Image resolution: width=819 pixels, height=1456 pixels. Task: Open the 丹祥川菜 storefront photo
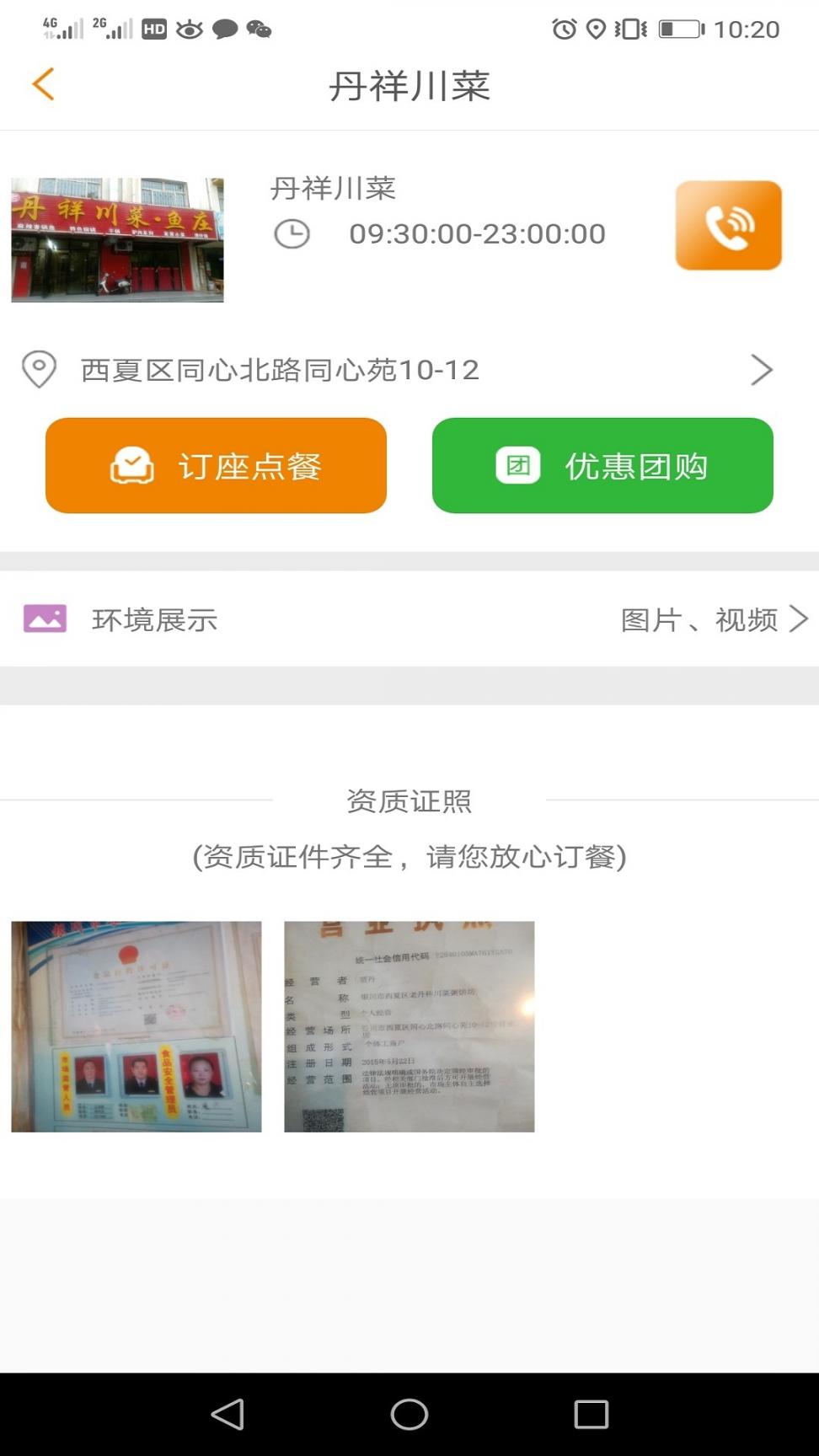pyautogui.click(x=117, y=240)
